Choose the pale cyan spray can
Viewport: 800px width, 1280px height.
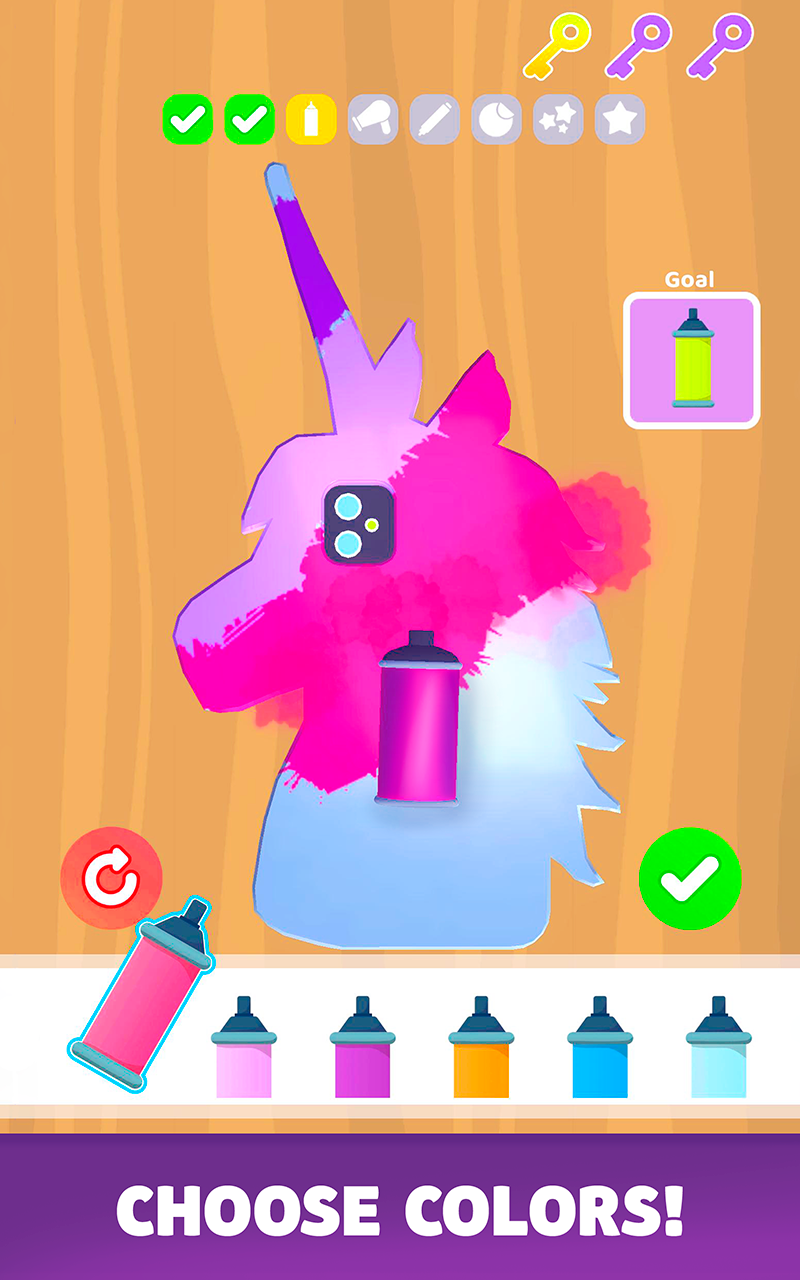[719, 1047]
